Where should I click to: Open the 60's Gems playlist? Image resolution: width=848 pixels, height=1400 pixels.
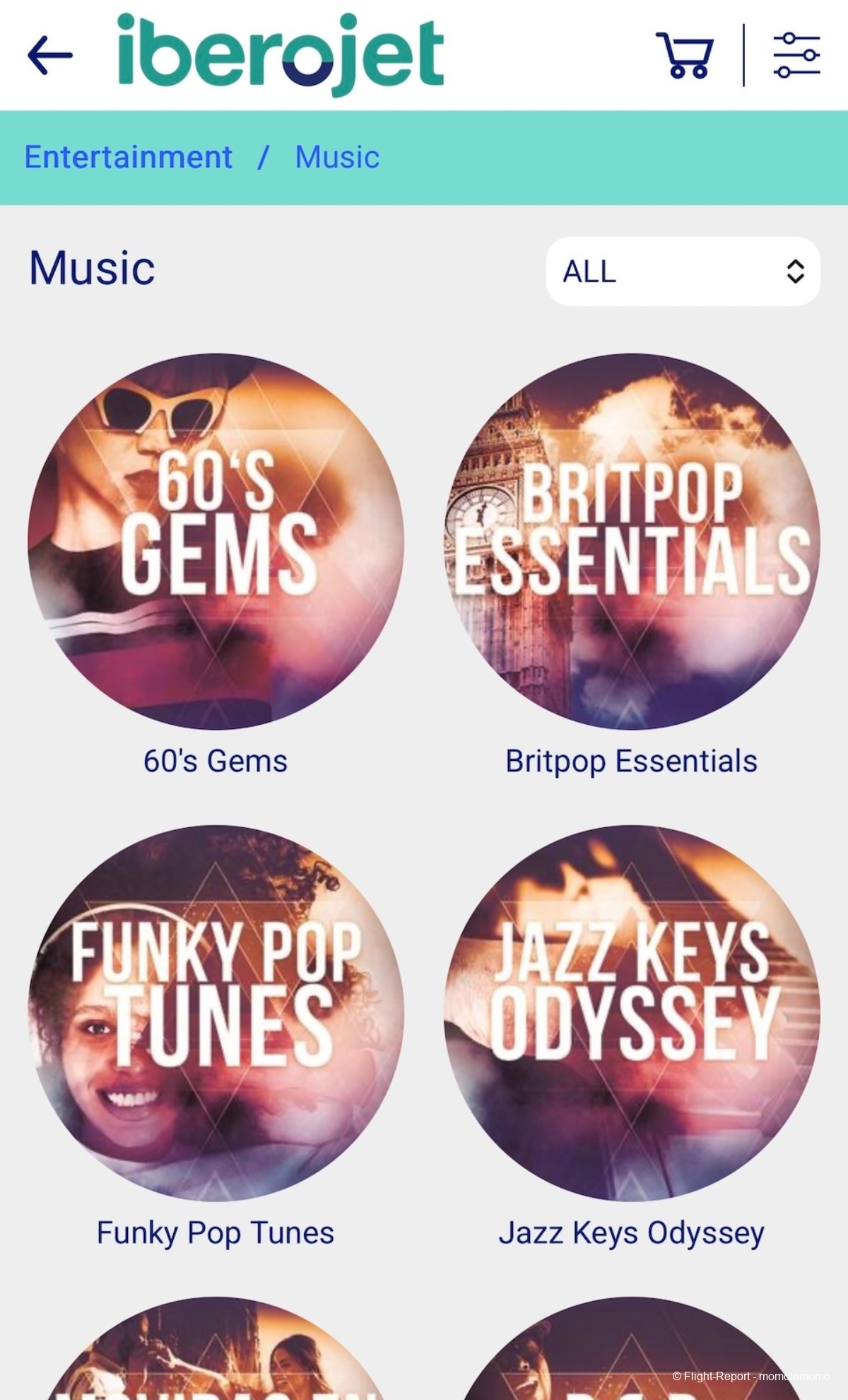216,541
